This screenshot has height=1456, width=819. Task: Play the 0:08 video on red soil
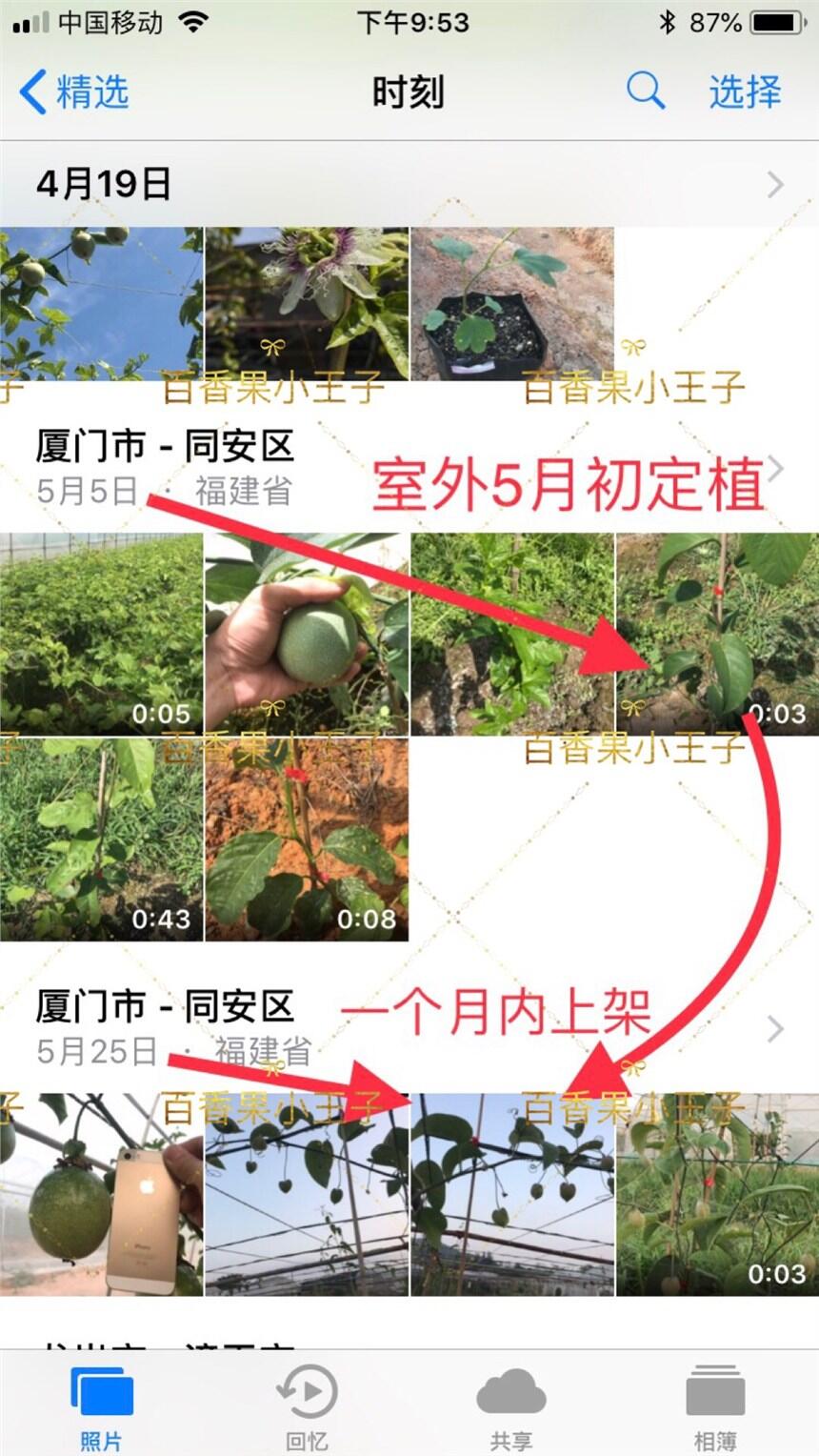pos(307,839)
